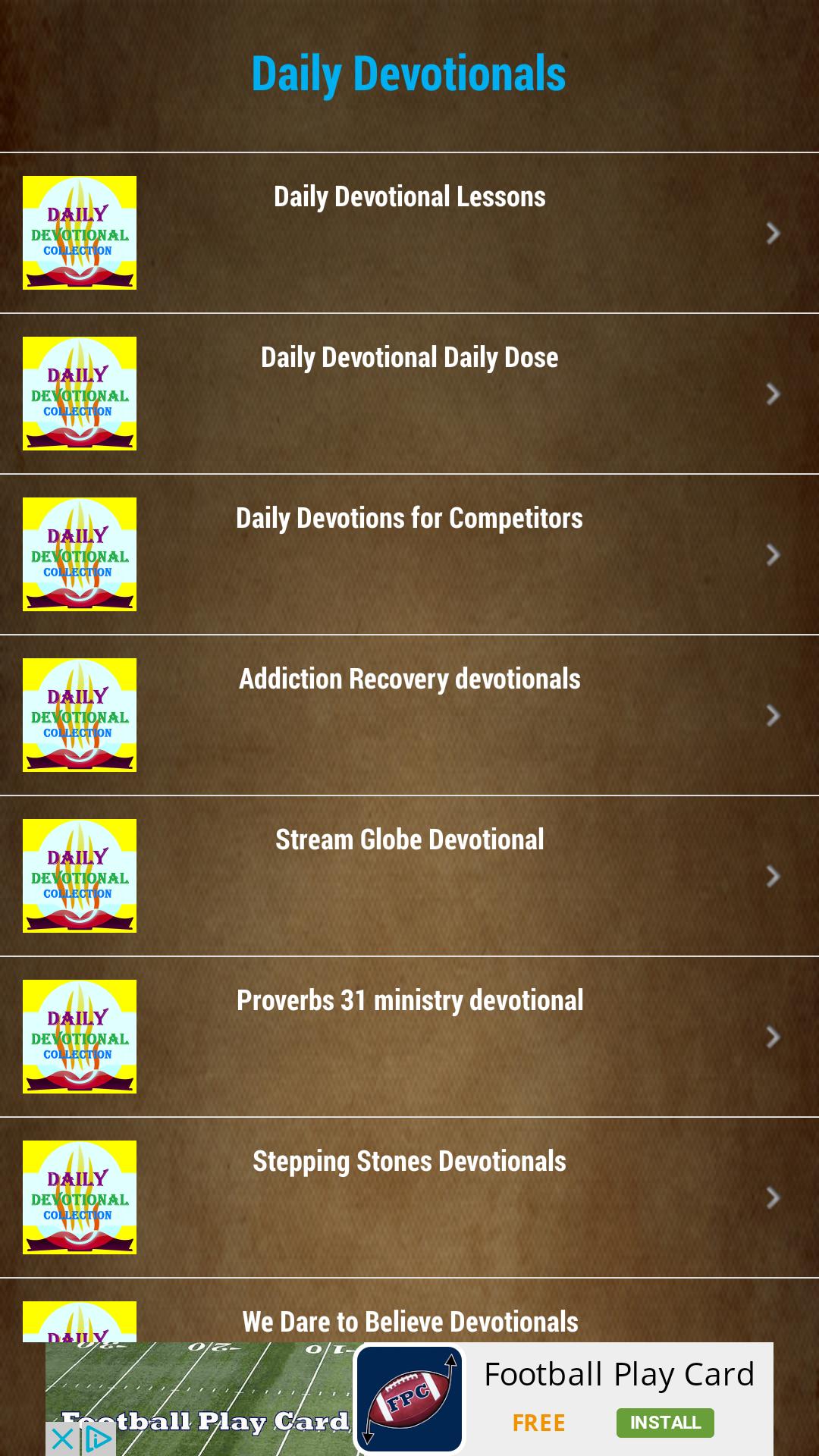Viewport: 819px width, 1456px height.
Task: Open Addiction Recovery devotionals
Action: pyautogui.click(x=409, y=715)
